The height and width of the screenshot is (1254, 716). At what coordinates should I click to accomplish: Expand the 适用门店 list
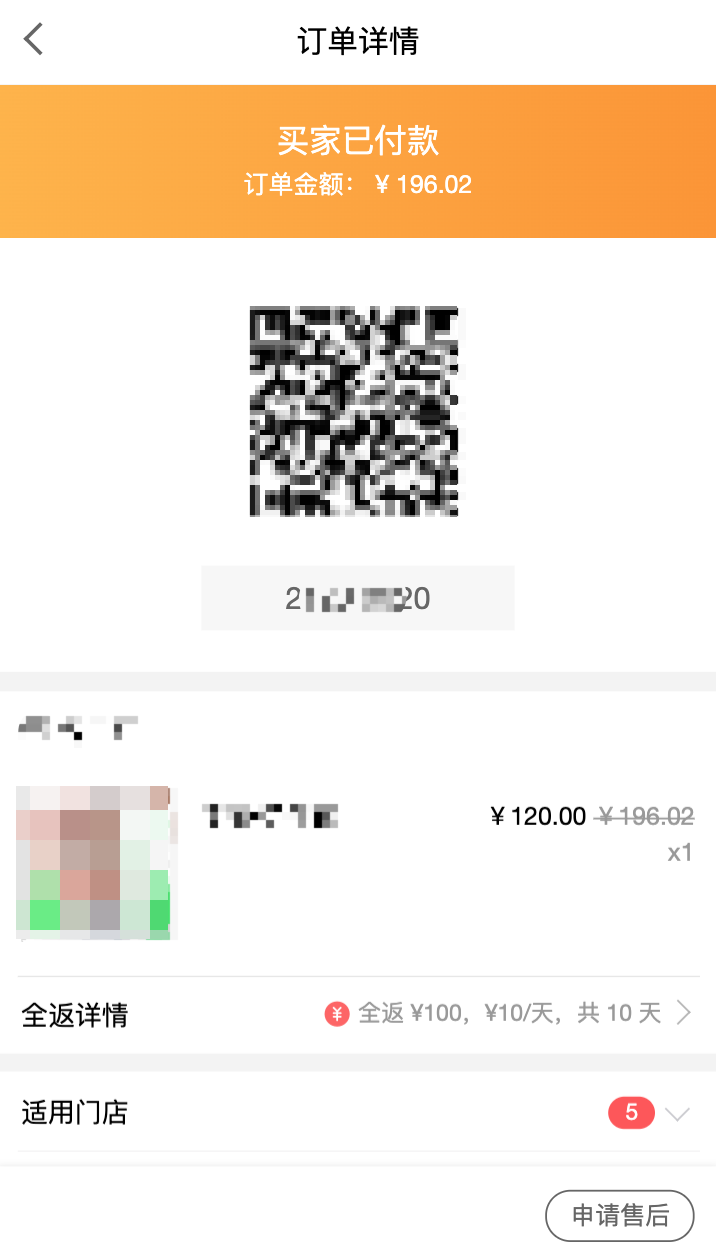(x=677, y=1113)
